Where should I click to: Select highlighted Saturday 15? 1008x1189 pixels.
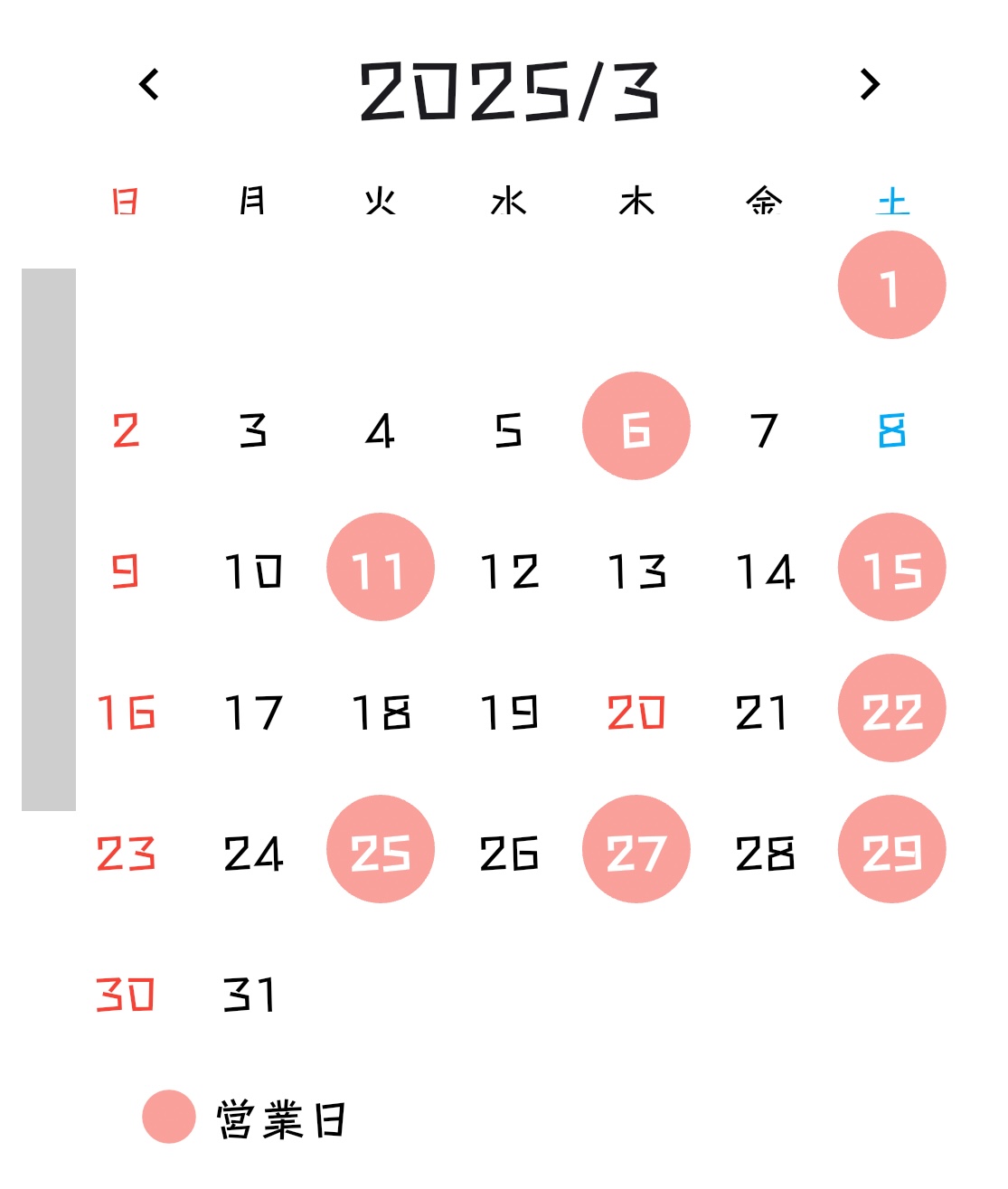(891, 567)
